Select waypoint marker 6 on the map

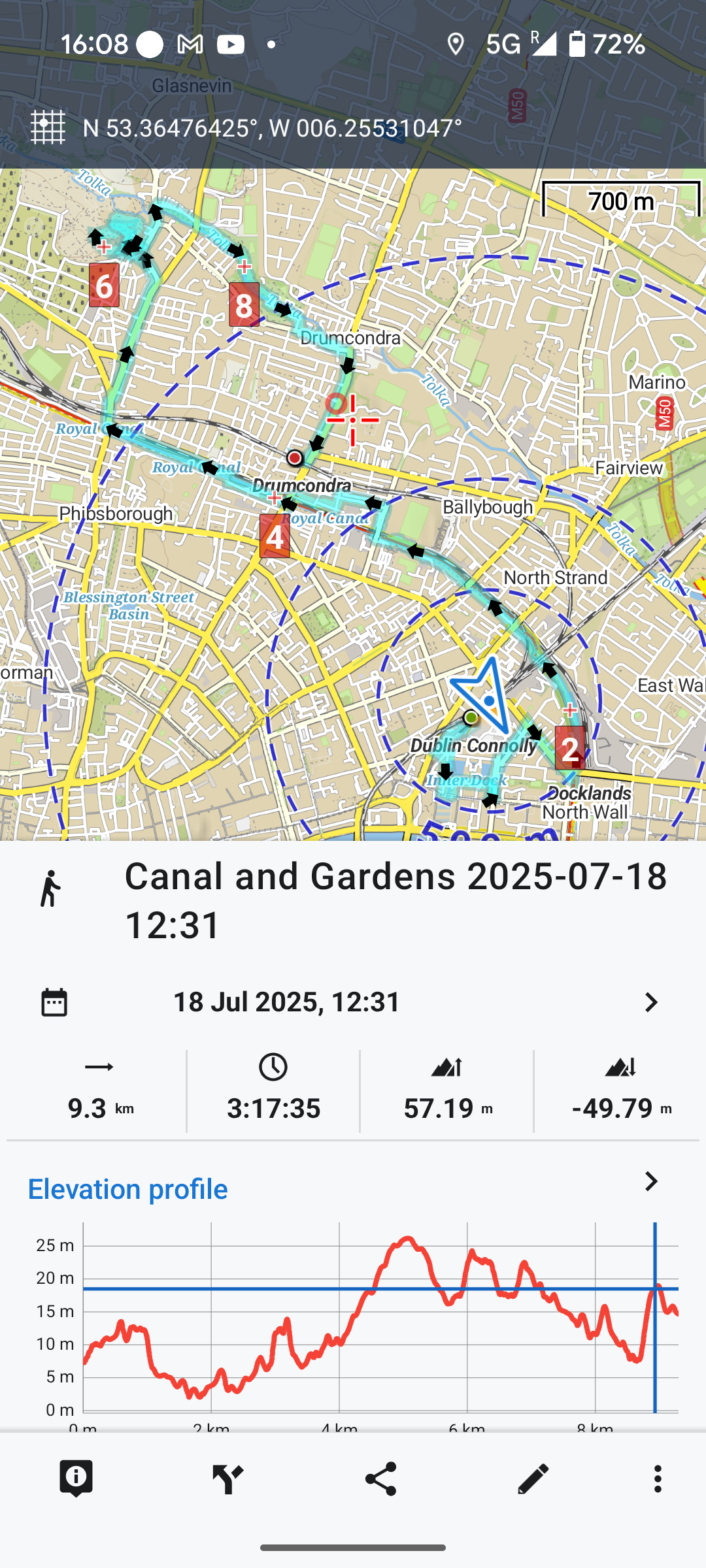point(104,286)
